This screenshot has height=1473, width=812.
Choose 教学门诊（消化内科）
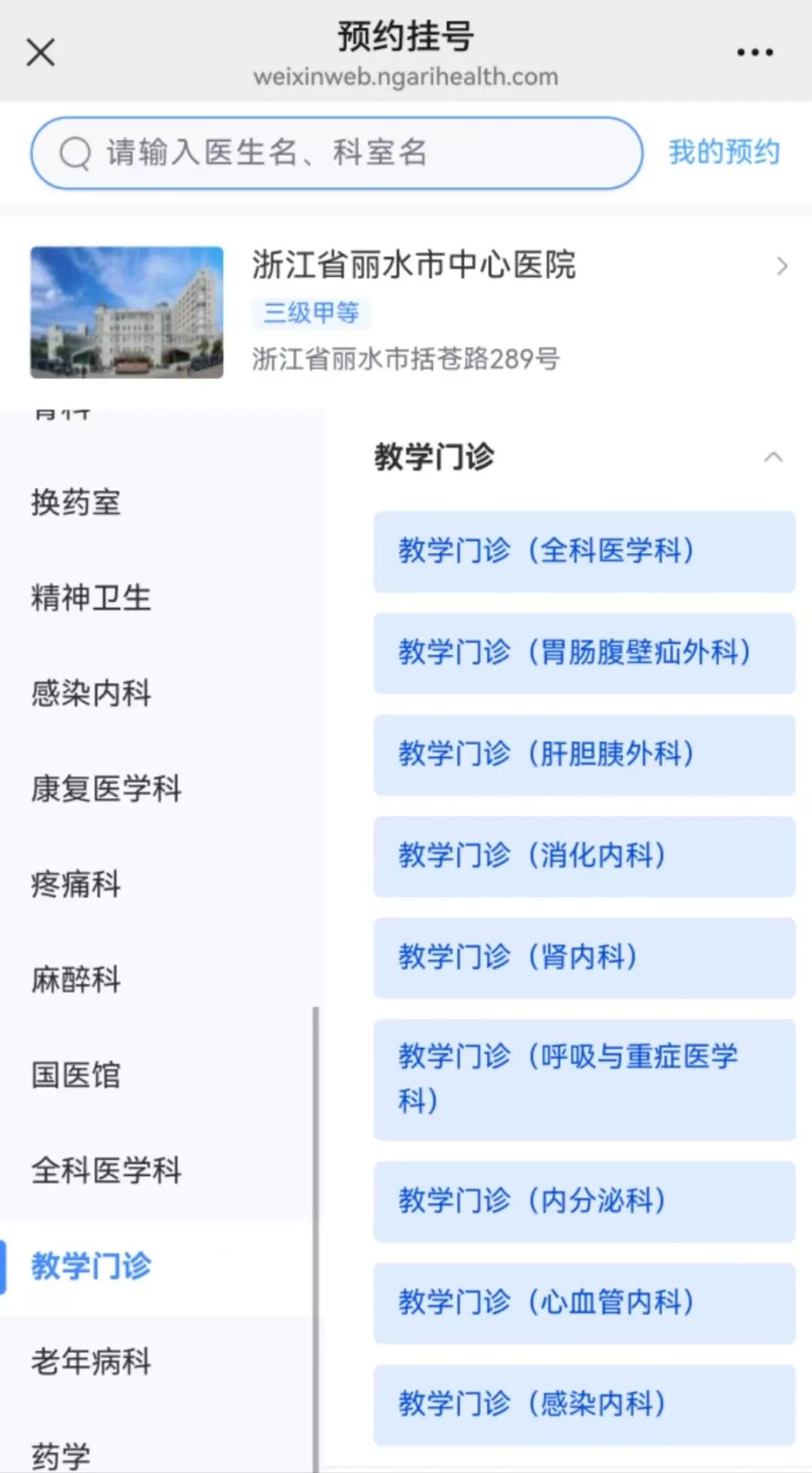[585, 856]
